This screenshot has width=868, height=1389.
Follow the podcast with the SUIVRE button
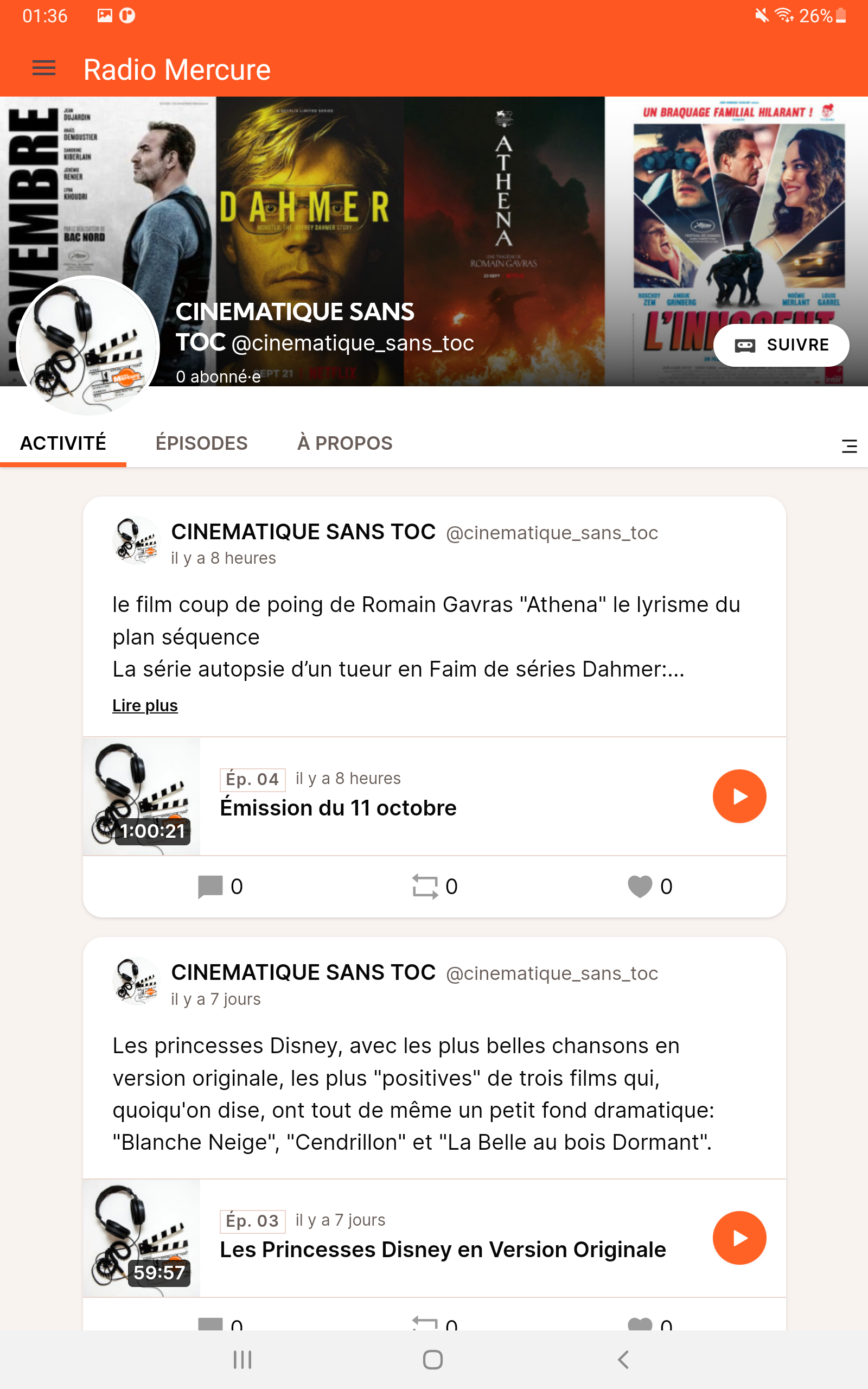(x=781, y=345)
